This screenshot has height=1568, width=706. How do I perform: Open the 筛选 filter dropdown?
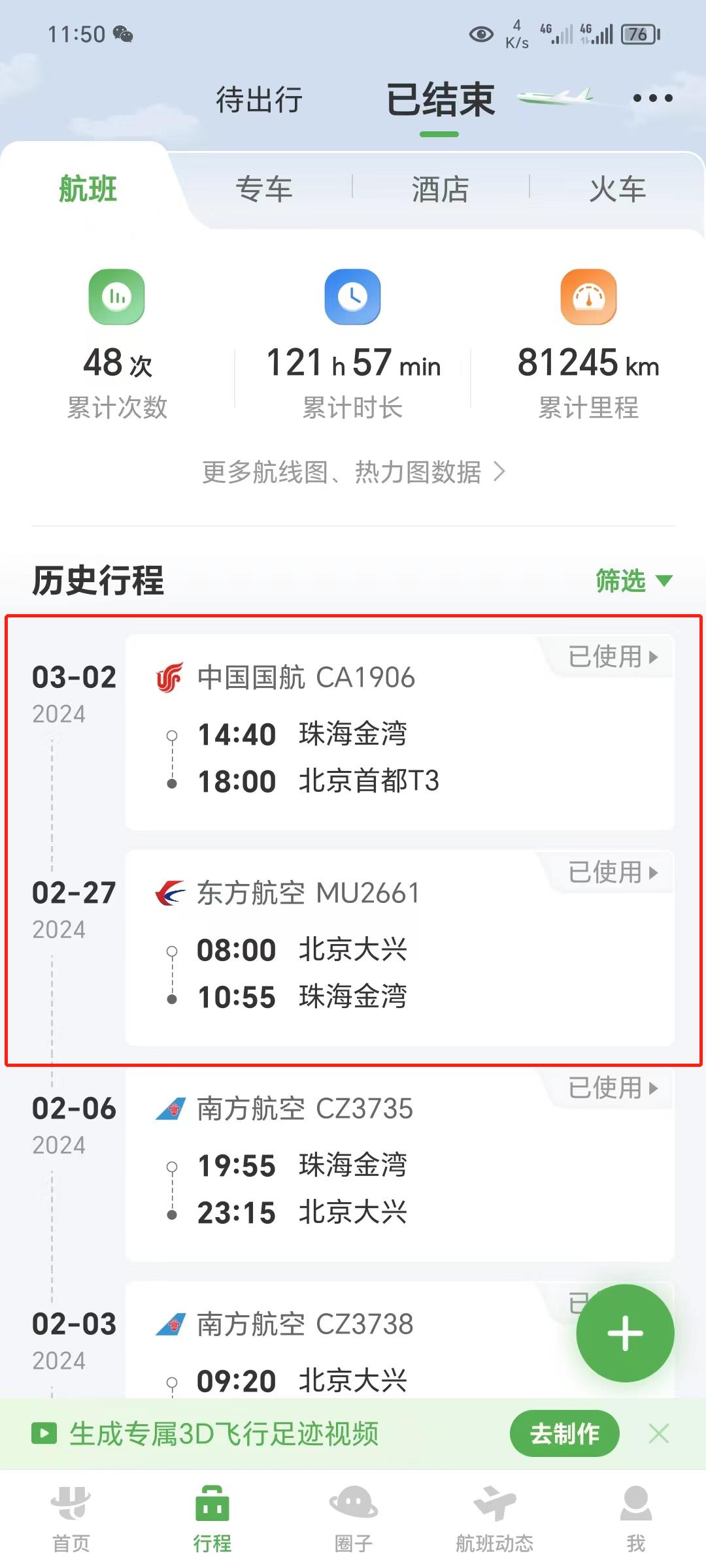pyautogui.click(x=633, y=581)
